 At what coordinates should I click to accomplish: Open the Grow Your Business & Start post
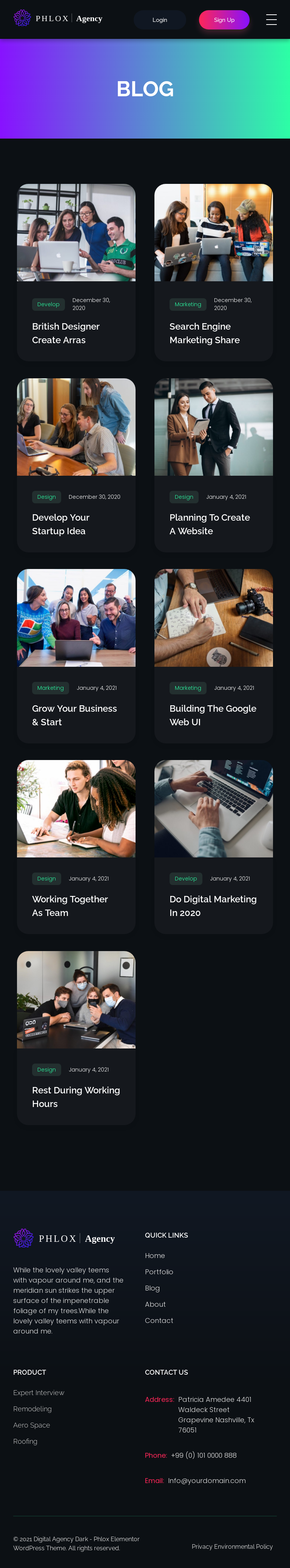tap(74, 715)
